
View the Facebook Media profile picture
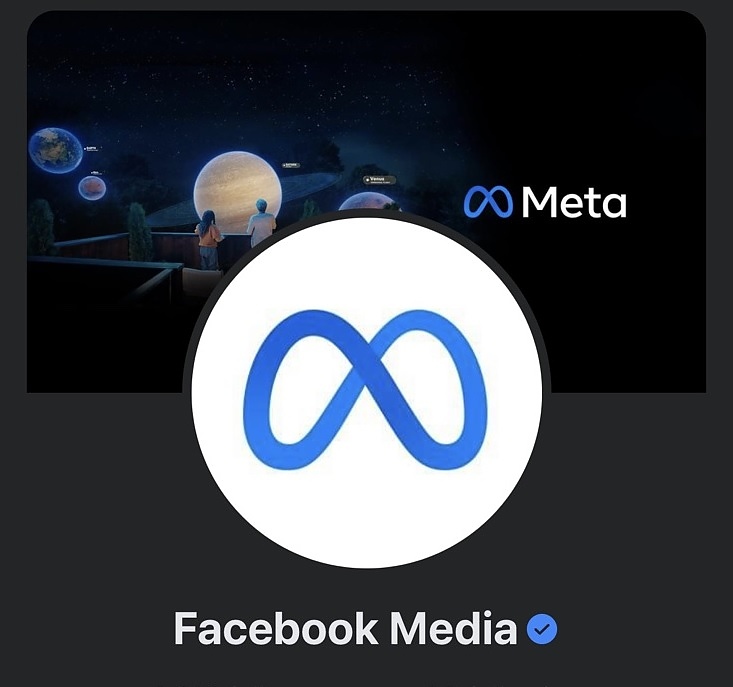click(366, 390)
